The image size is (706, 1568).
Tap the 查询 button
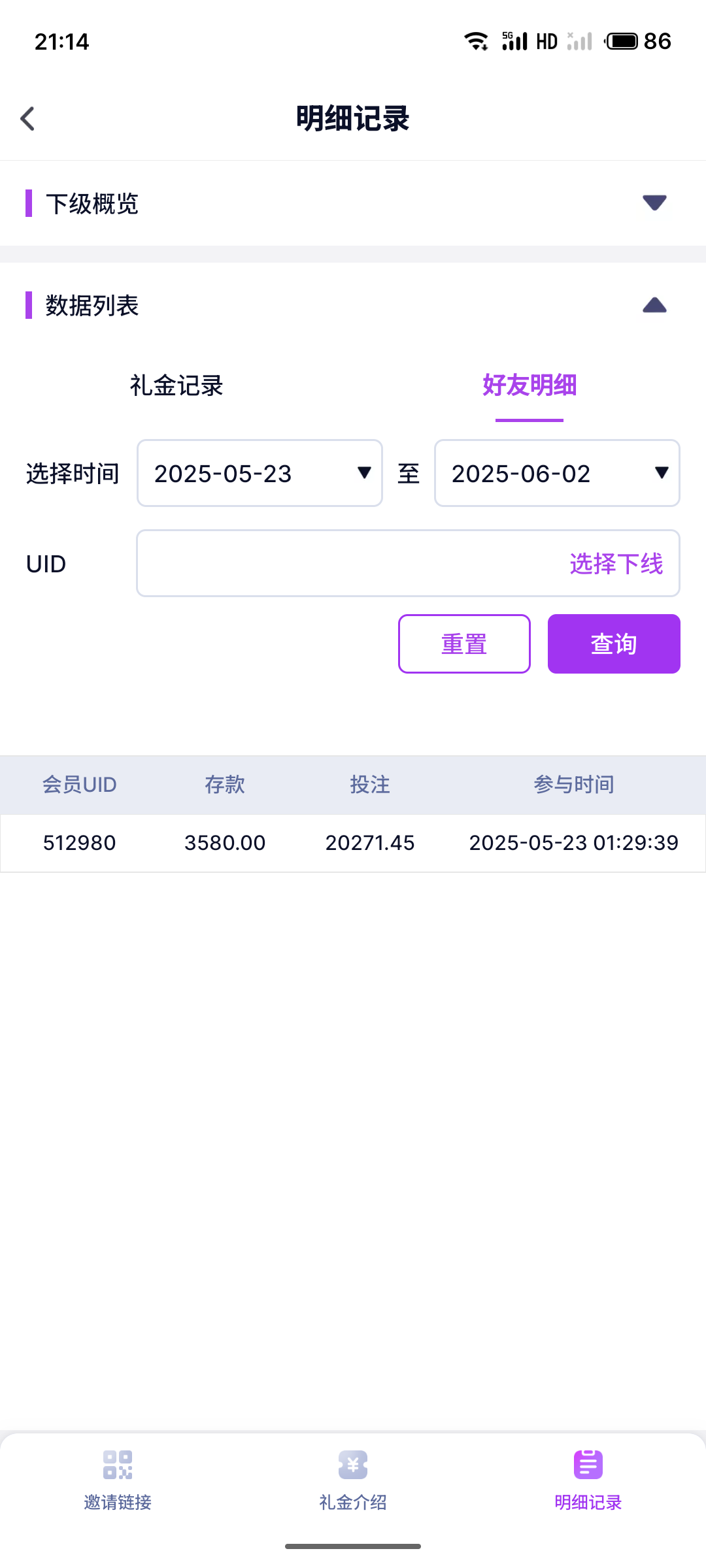click(x=614, y=644)
